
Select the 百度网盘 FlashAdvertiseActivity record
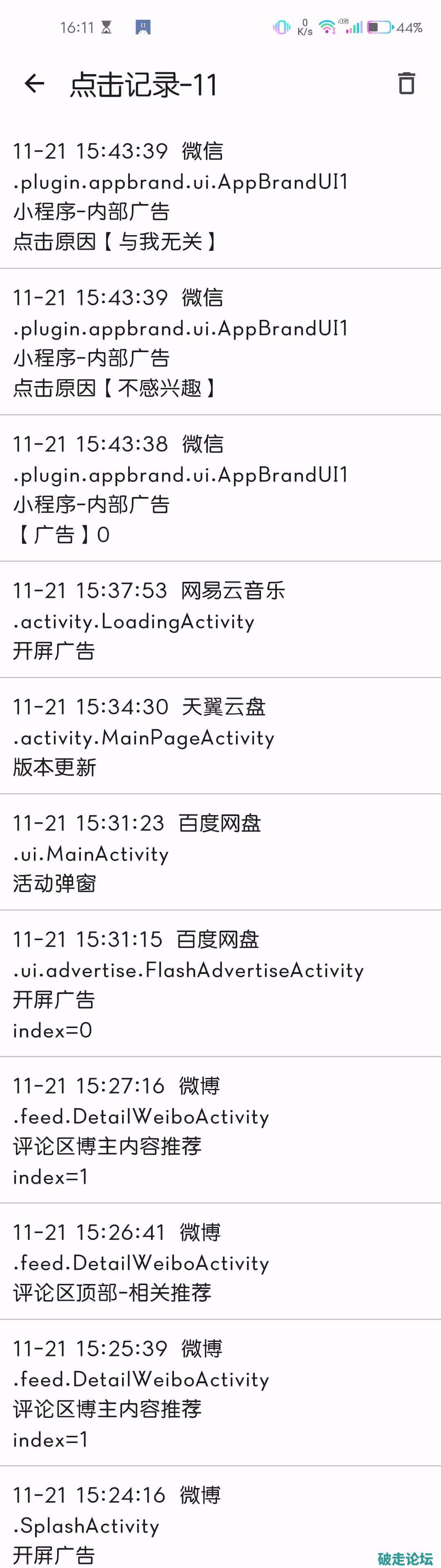(x=220, y=984)
